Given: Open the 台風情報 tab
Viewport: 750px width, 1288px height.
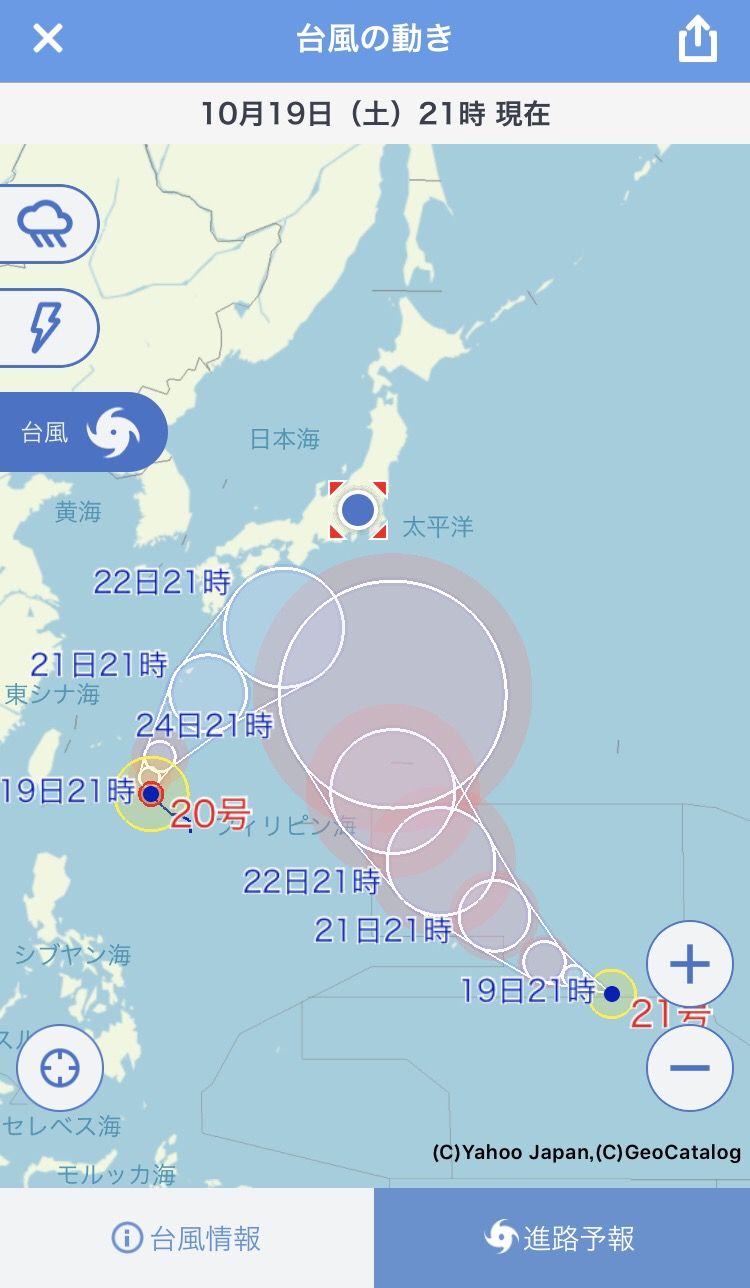Looking at the screenshot, I should click(x=187, y=1238).
